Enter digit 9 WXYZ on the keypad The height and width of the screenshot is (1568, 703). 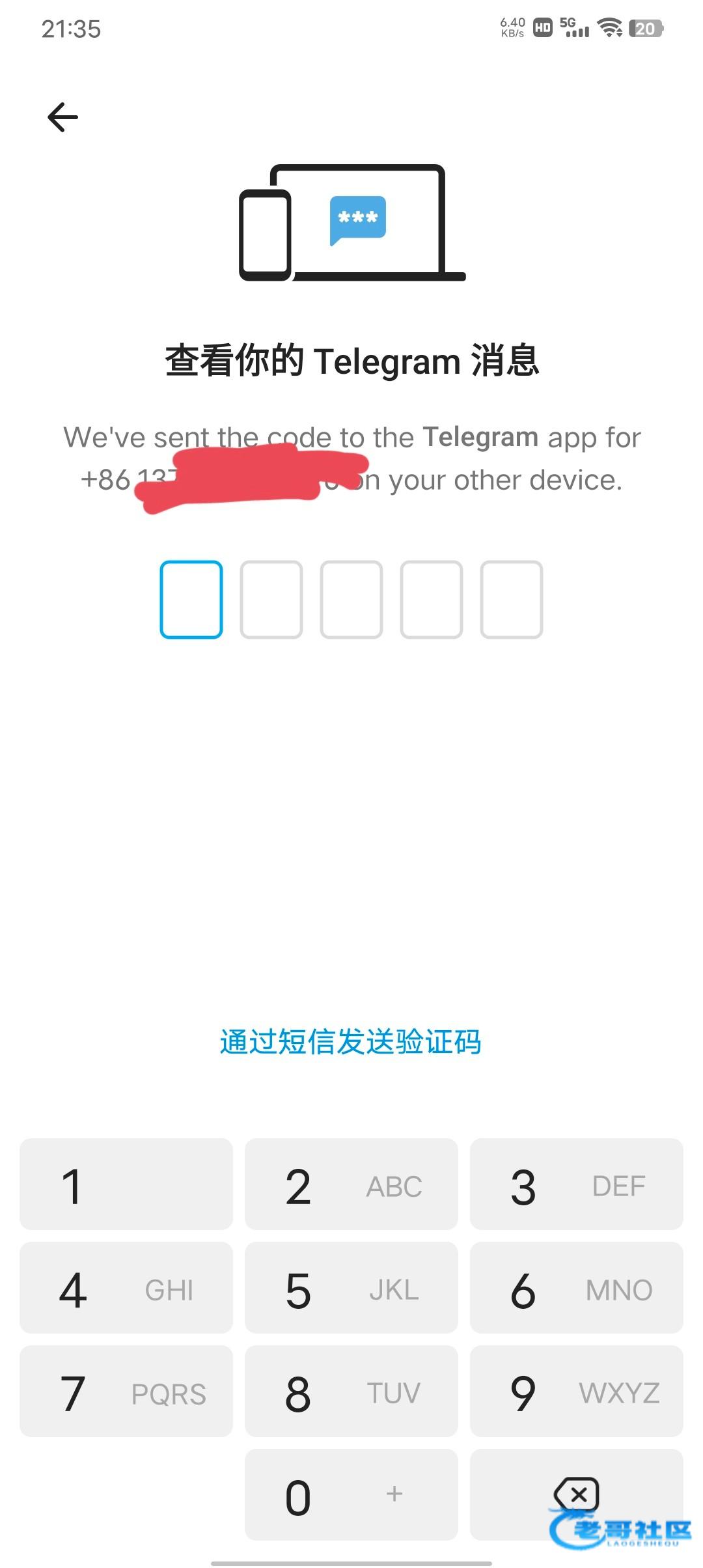click(576, 1392)
